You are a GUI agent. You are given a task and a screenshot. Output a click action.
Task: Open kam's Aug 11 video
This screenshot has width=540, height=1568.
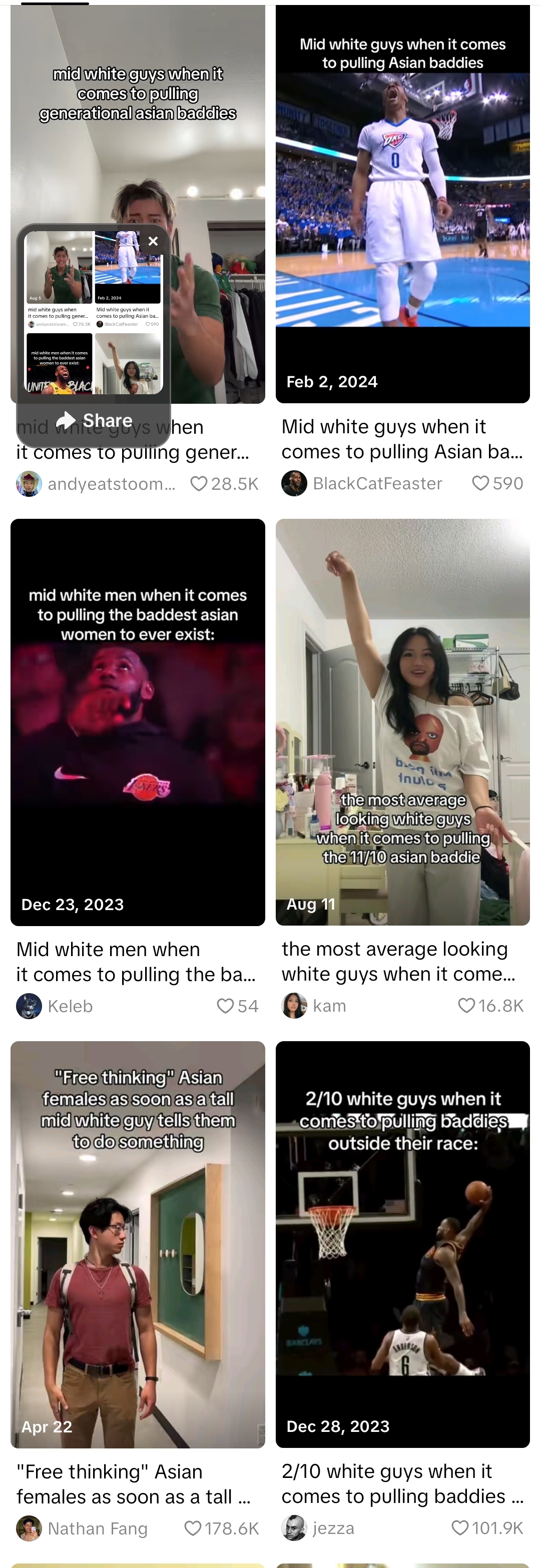pyautogui.click(x=402, y=721)
